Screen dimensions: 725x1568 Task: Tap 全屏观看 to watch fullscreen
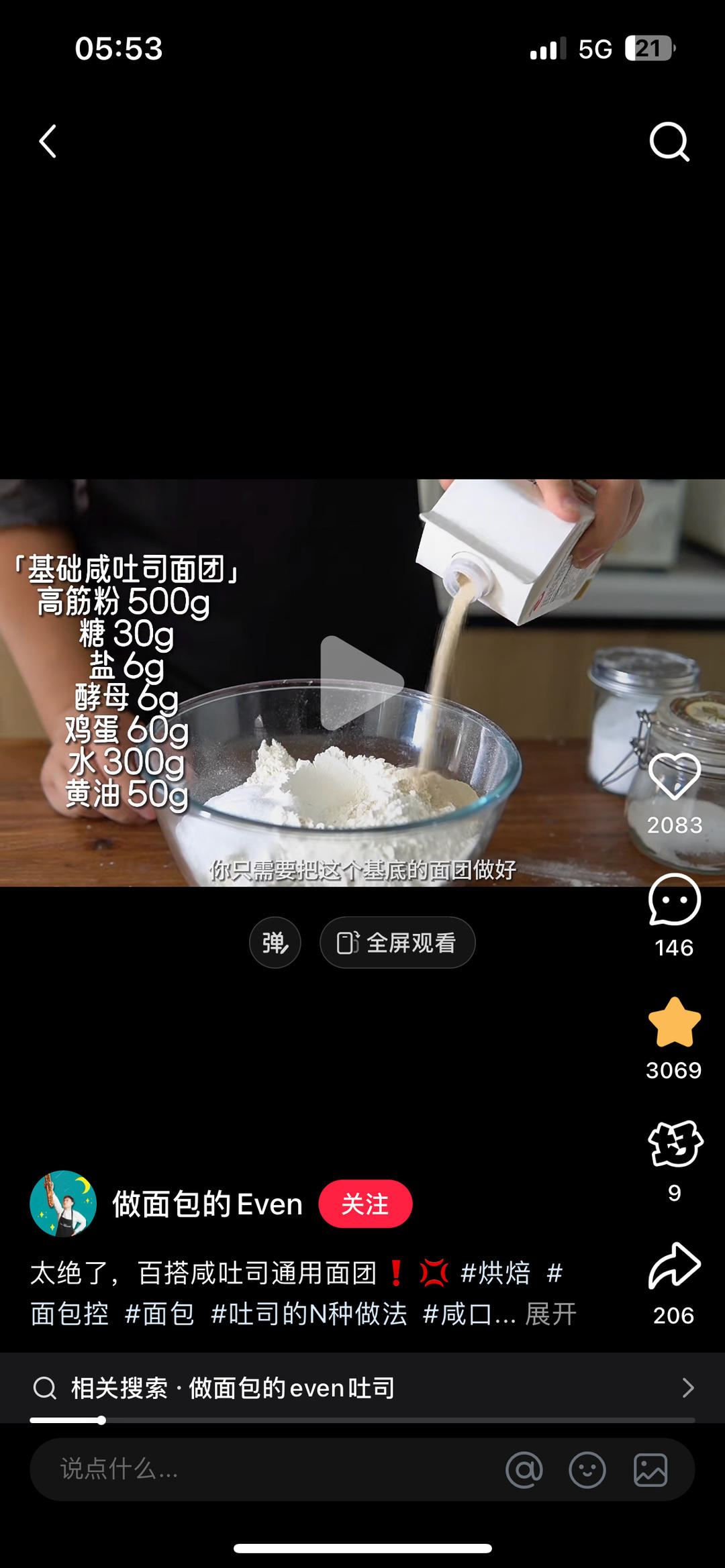[x=397, y=943]
